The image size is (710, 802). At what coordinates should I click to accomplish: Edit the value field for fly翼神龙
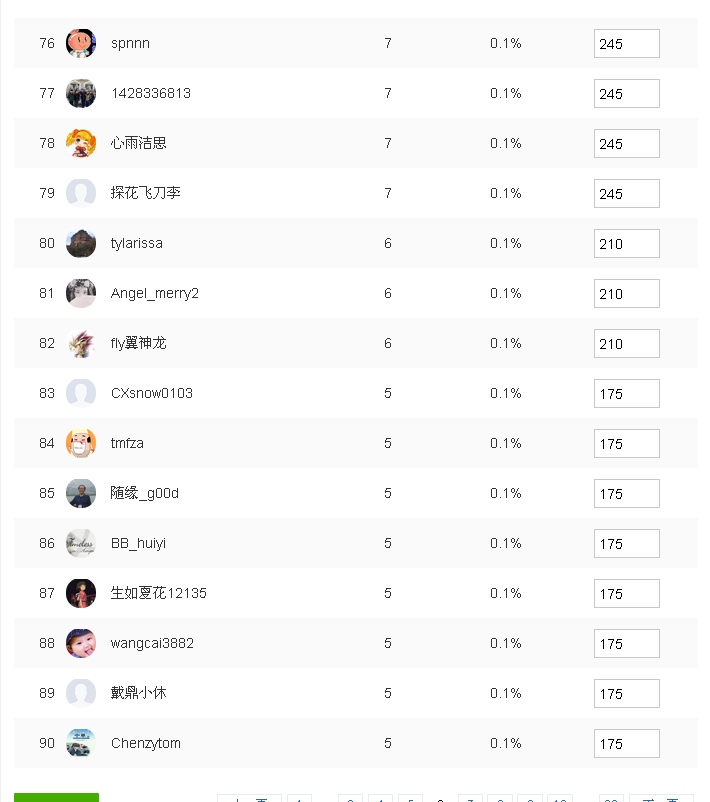(627, 344)
